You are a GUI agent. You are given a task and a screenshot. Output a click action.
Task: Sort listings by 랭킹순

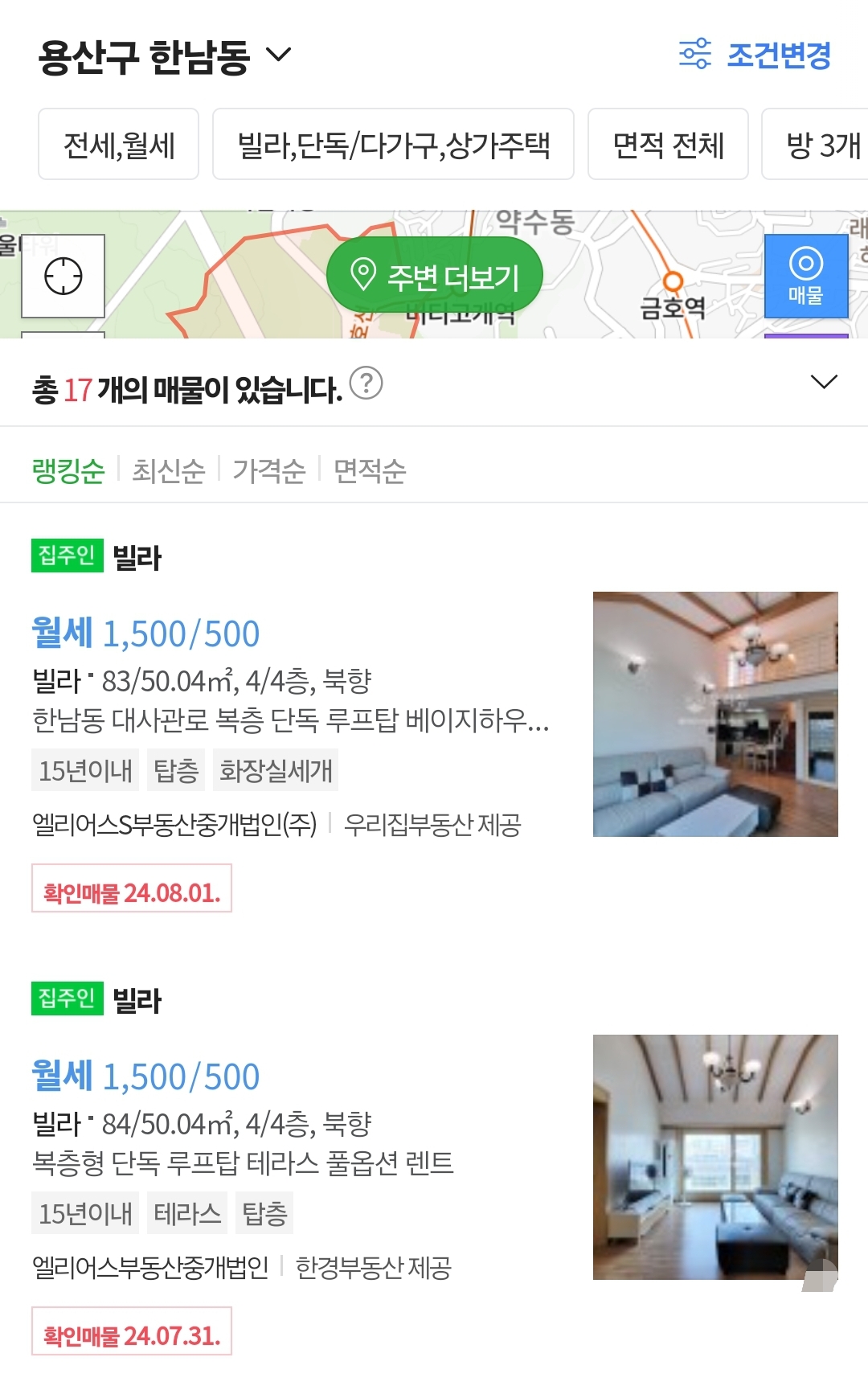[68, 470]
